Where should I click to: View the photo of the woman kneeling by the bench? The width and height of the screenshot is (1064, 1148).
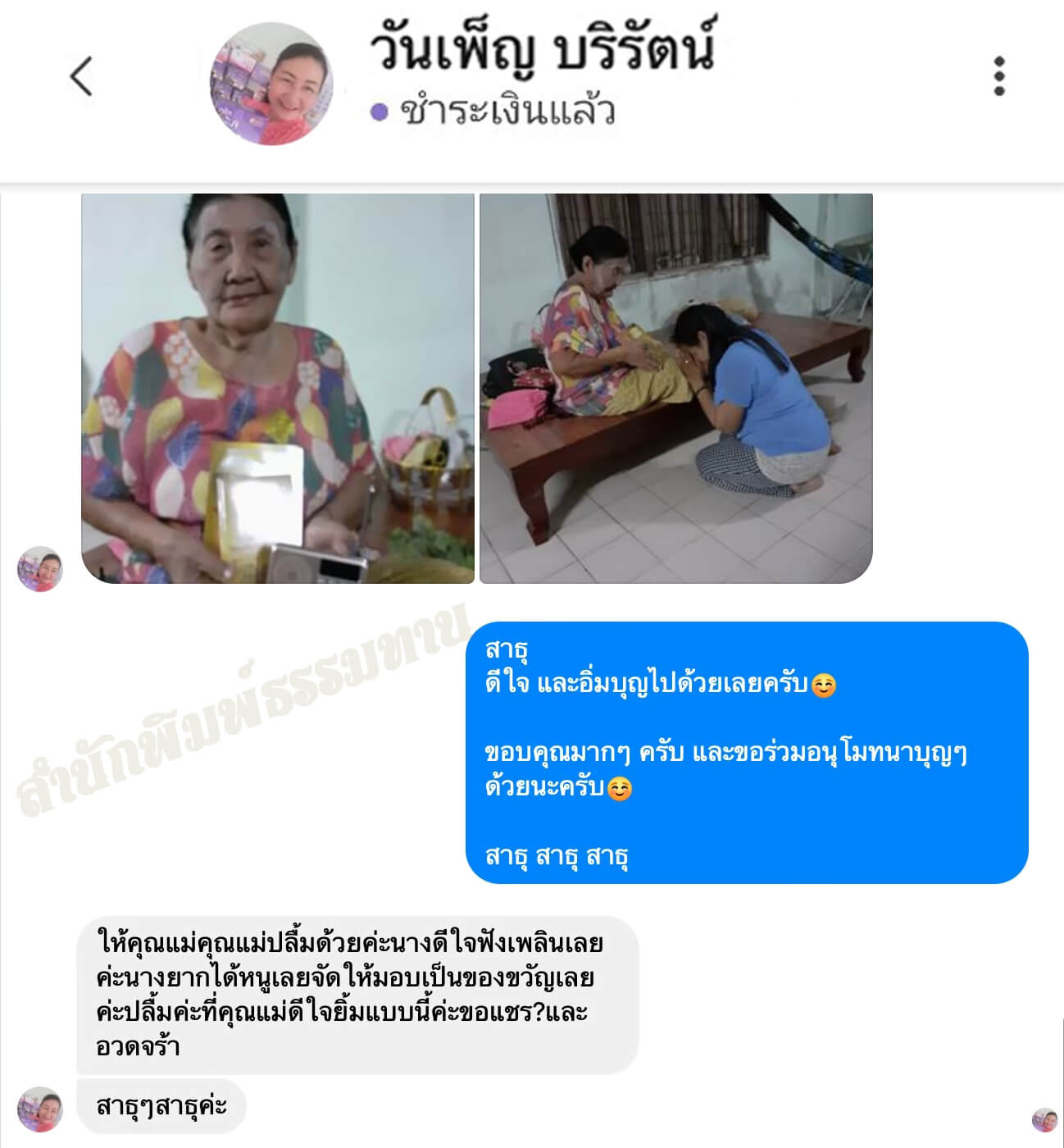pyautogui.click(x=675, y=389)
